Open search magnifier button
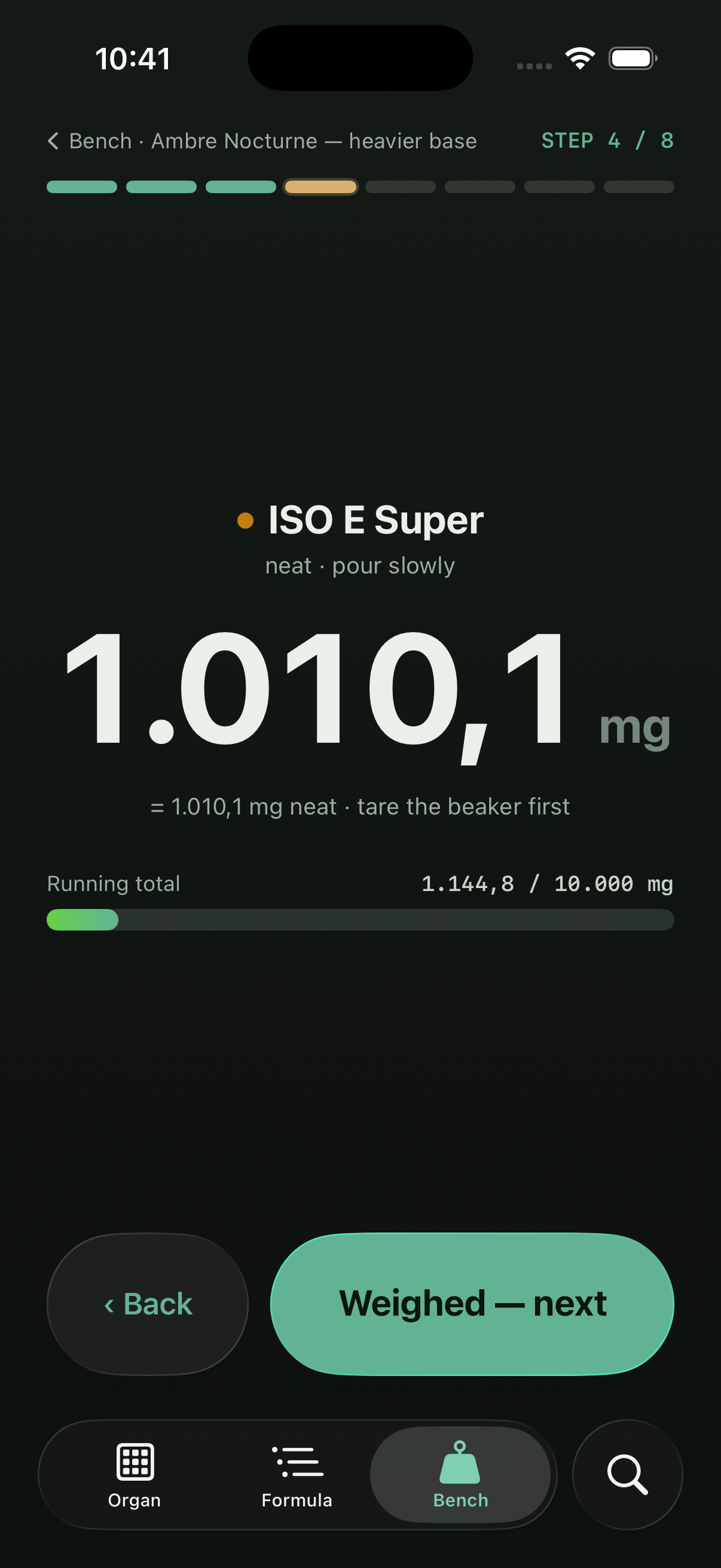 [x=627, y=1475]
